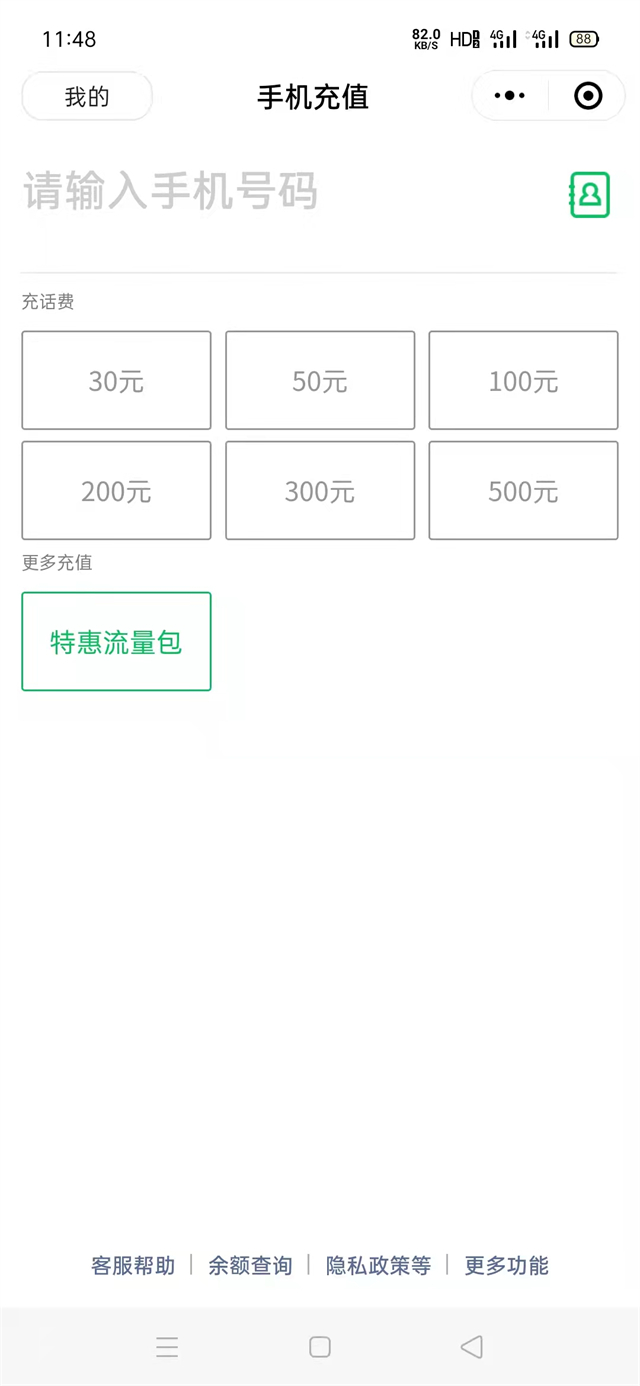View 隐私政策等 privacy policy link
Image resolution: width=640 pixels, height=1386 pixels.
(378, 1266)
